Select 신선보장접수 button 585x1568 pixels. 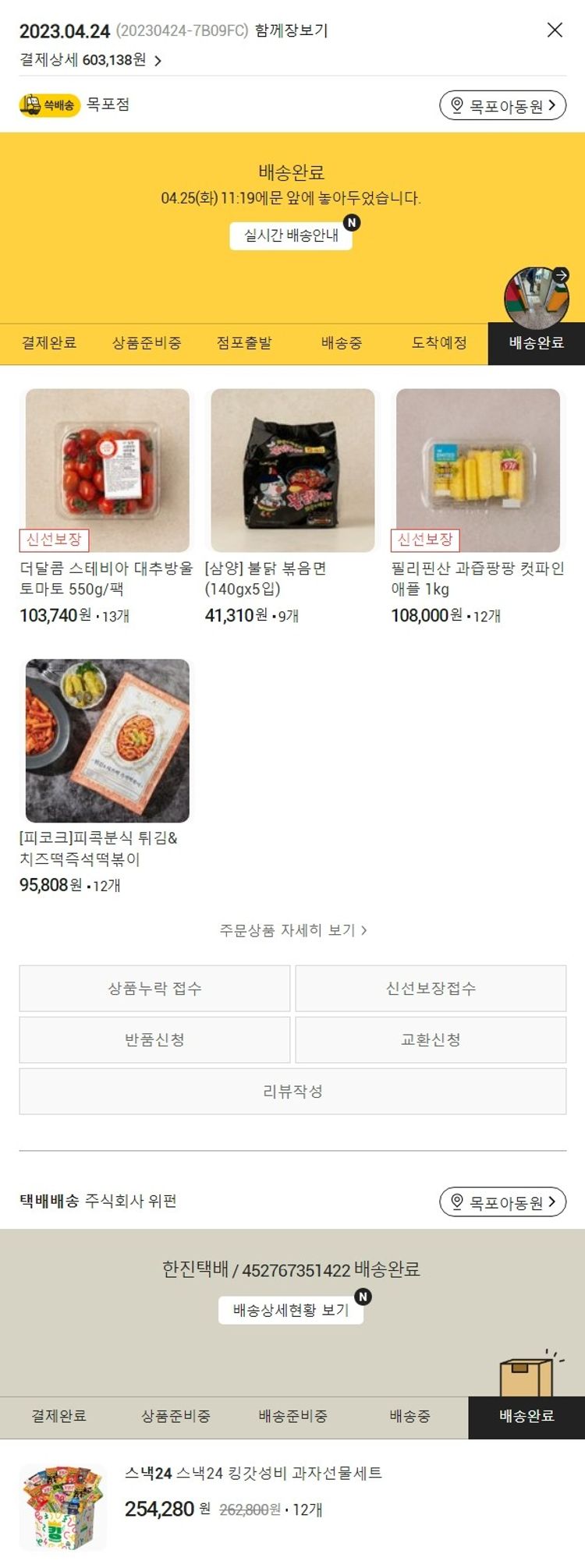click(x=431, y=989)
